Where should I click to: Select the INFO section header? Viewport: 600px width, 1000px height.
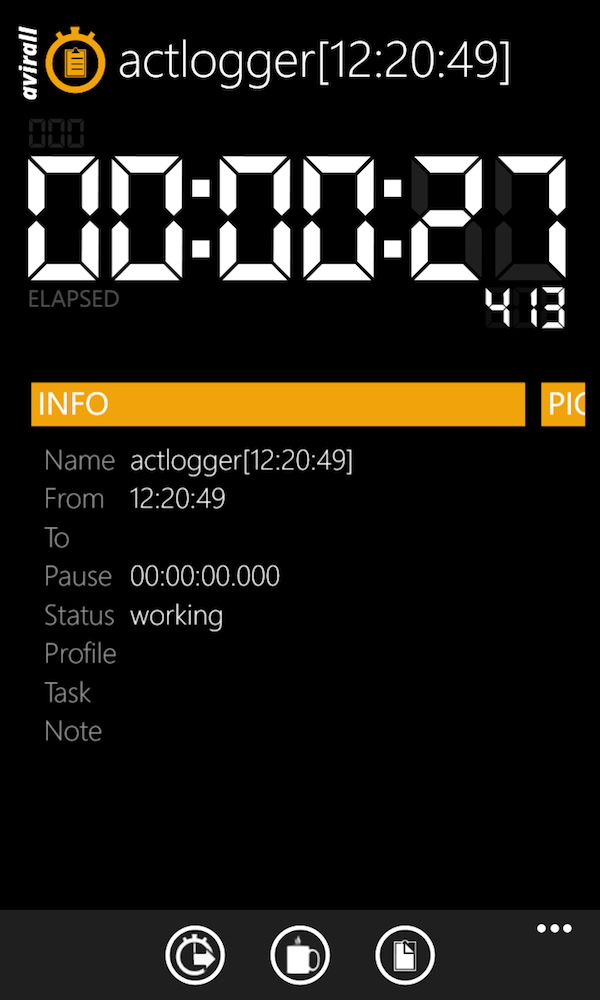278,404
